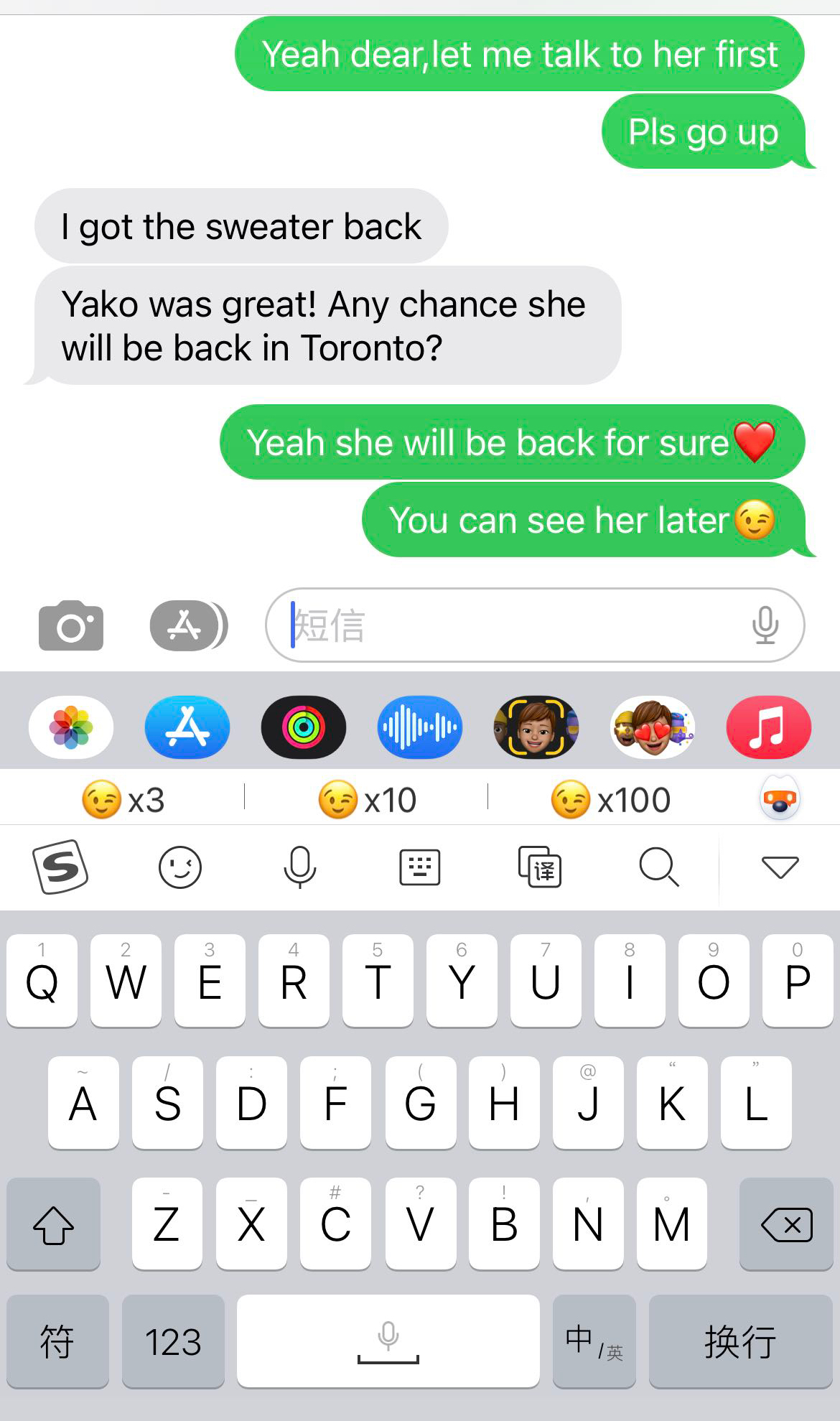Open the Sogou keyboard S menu
The width and height of the screenshot is (840, 1421).
(61, 867)
